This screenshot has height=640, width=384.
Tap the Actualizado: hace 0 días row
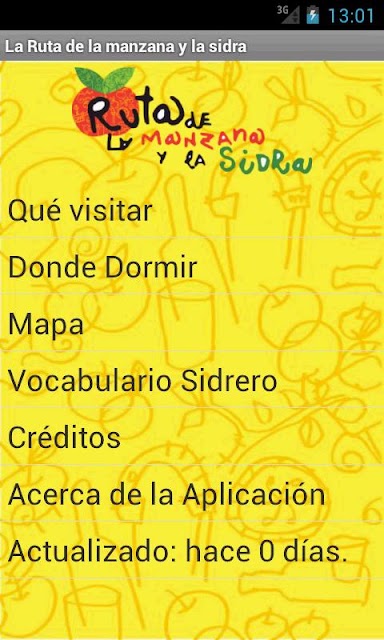[x=192, y=551]
